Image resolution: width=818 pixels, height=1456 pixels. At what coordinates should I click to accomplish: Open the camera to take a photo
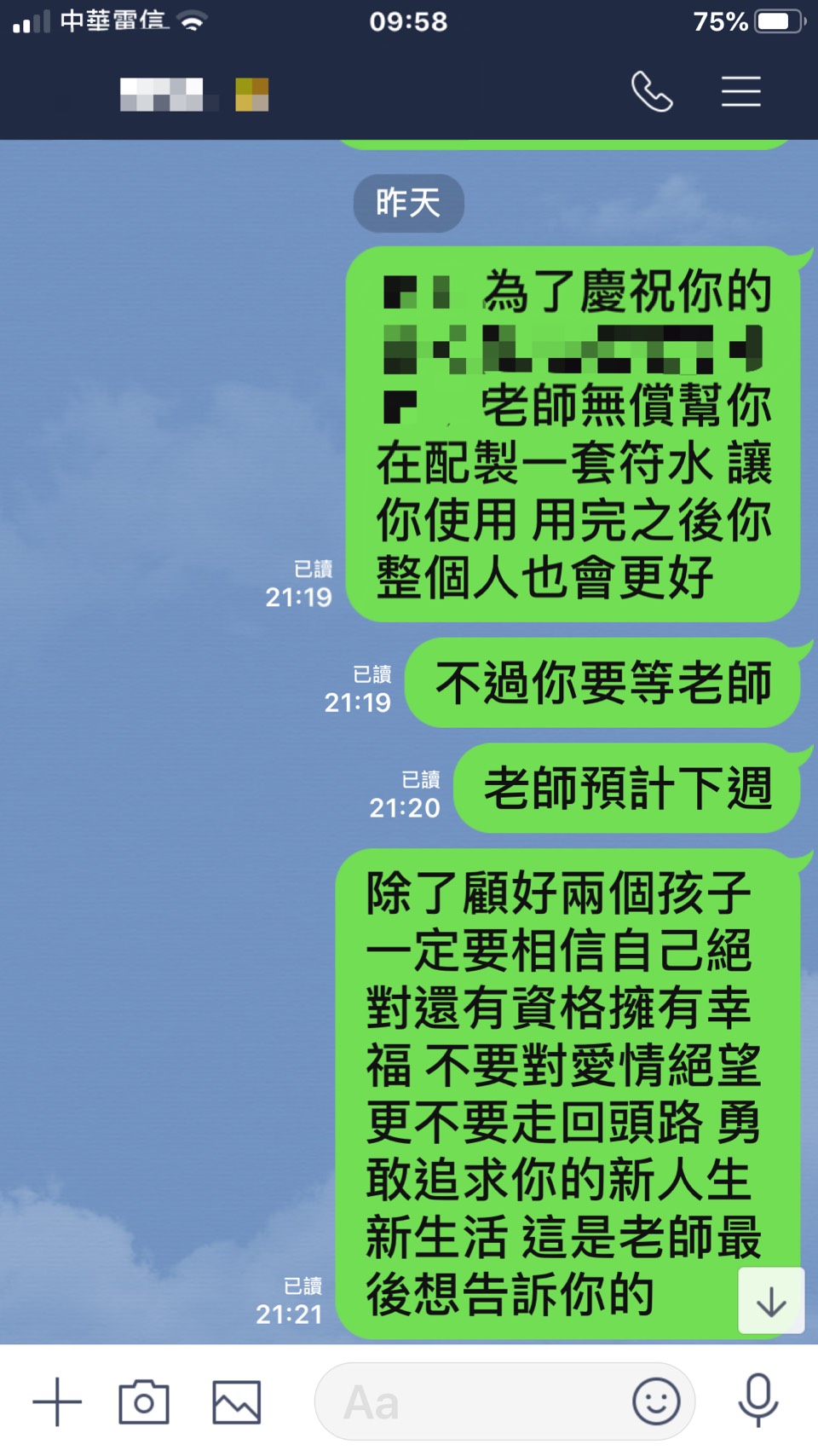(x=144, y=1402)
